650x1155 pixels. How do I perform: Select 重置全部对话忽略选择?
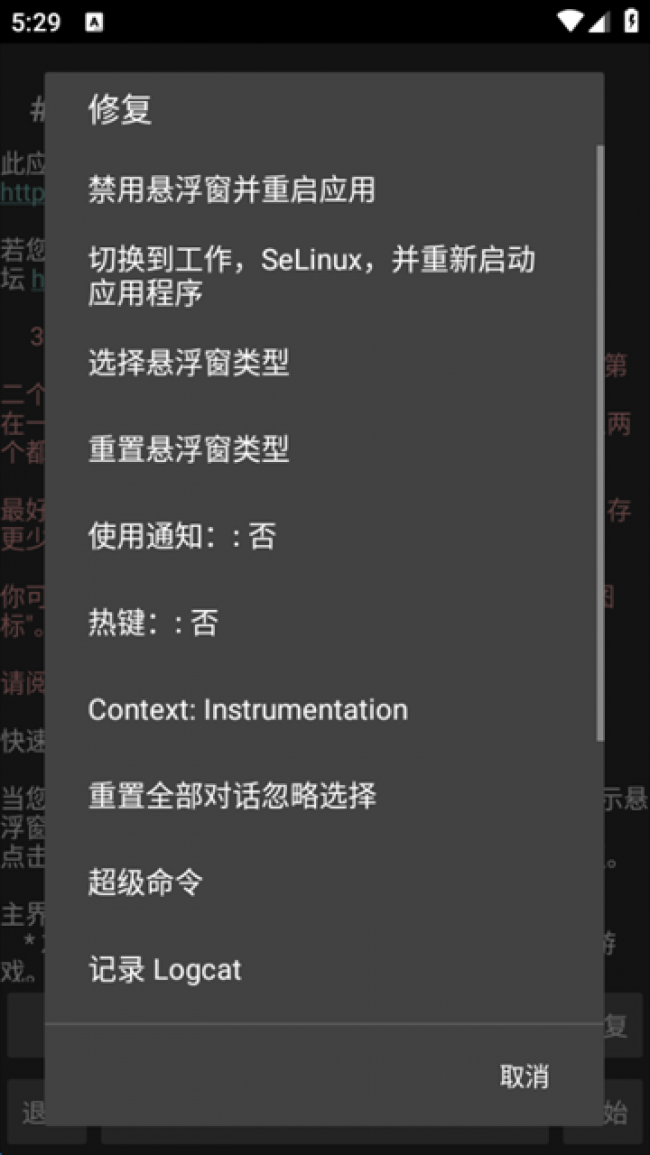coord(232,797)
